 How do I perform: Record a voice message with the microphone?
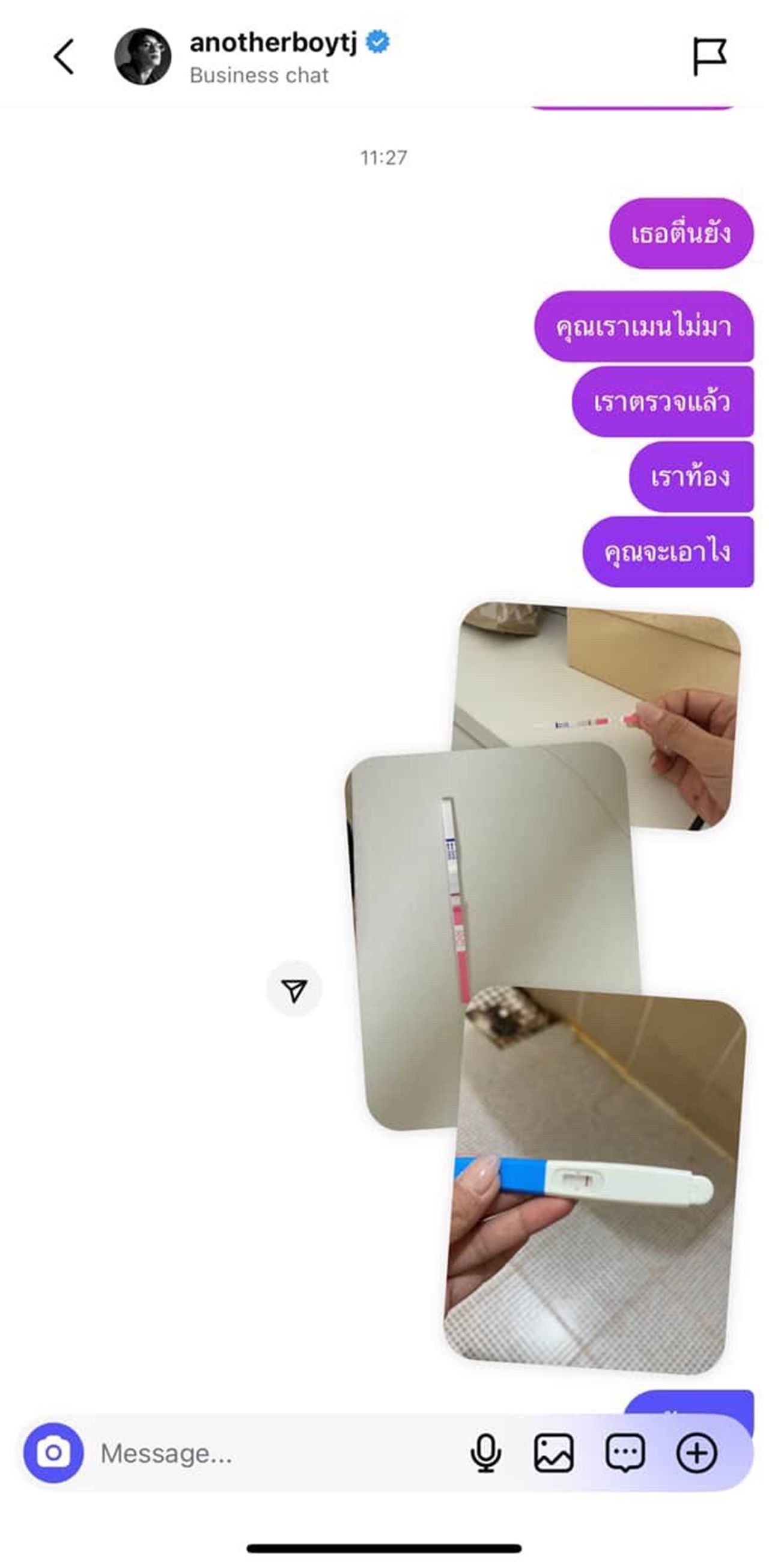click(486, 1454)
